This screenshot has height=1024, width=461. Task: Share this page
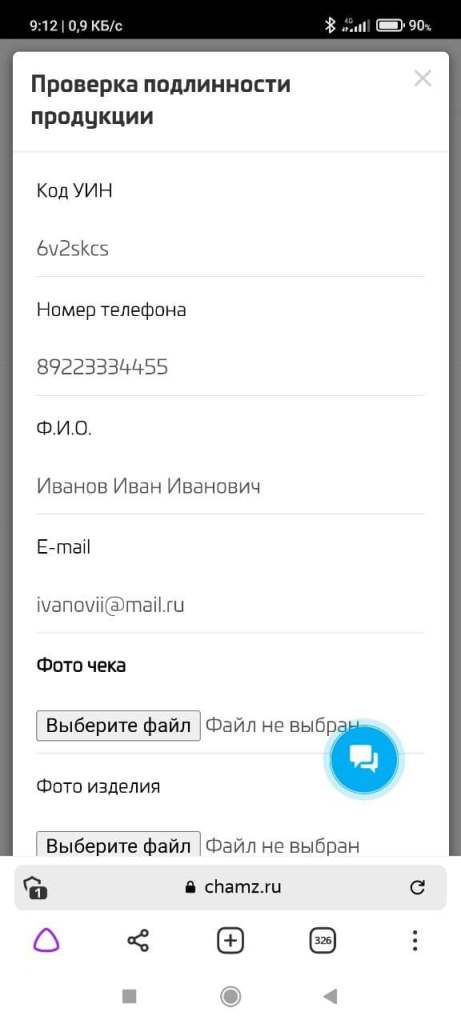(x=138, y=941)
